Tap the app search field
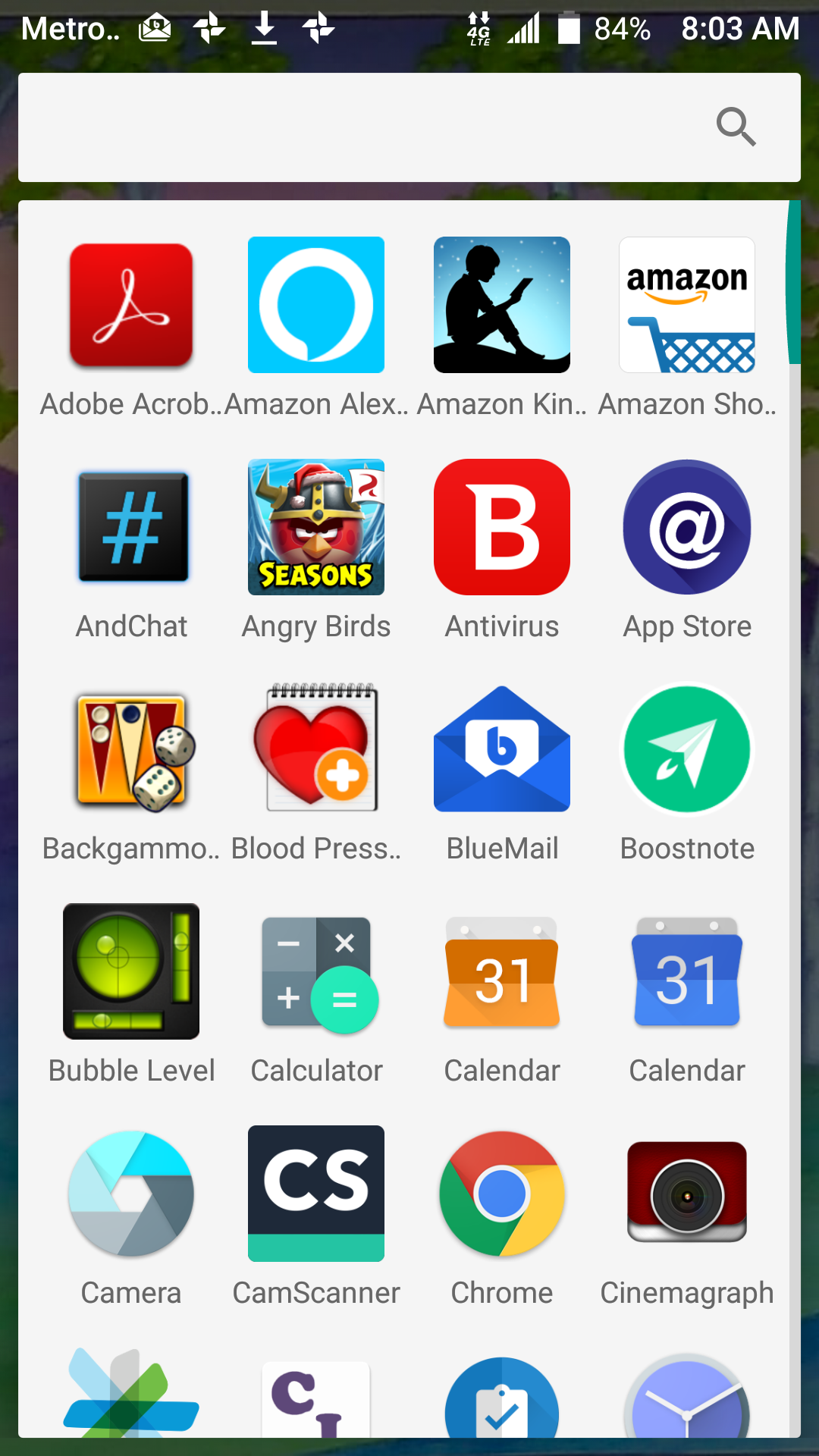This screenshot has height=1456, width=819. (x=364, y=127)
